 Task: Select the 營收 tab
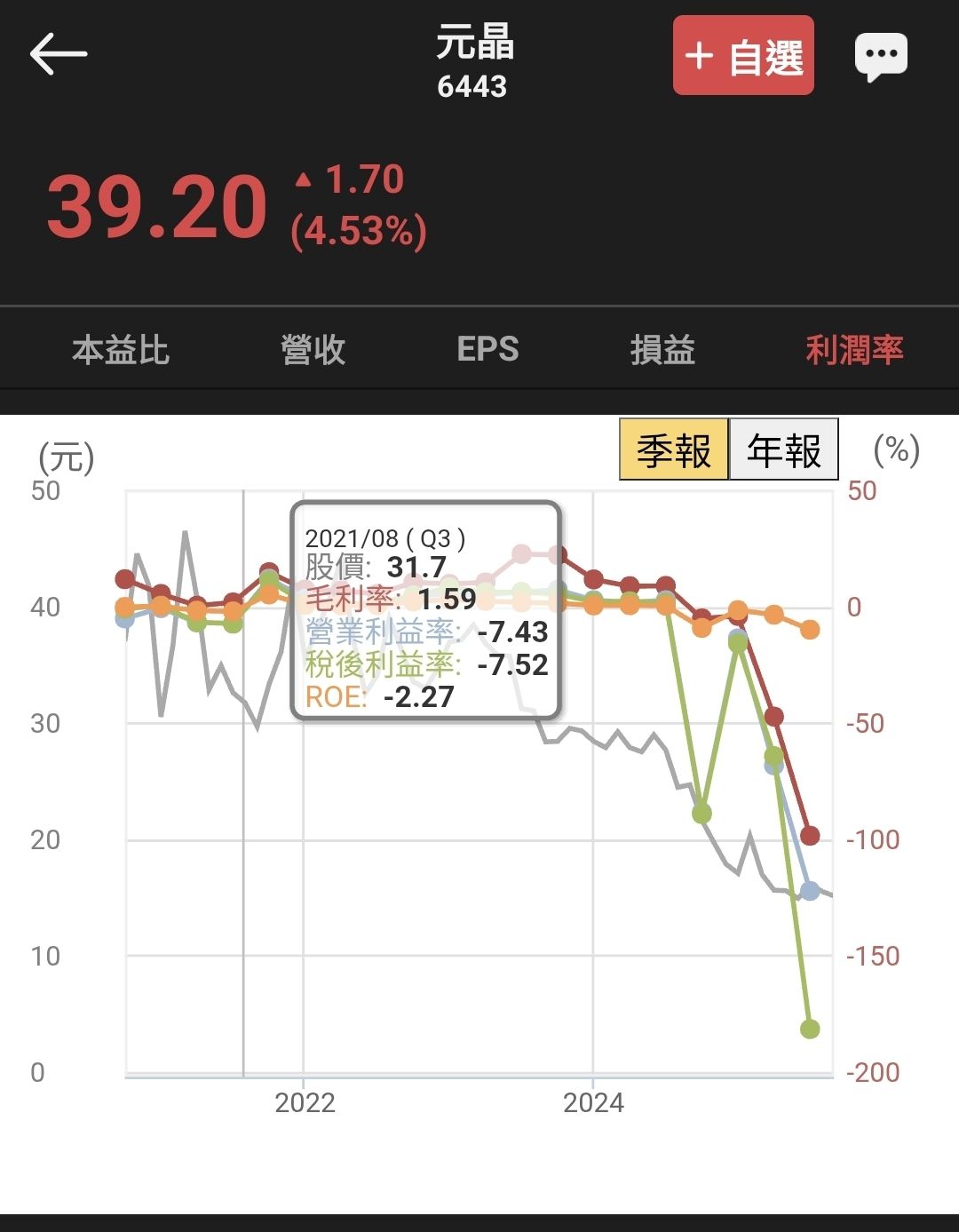point(311,350)
